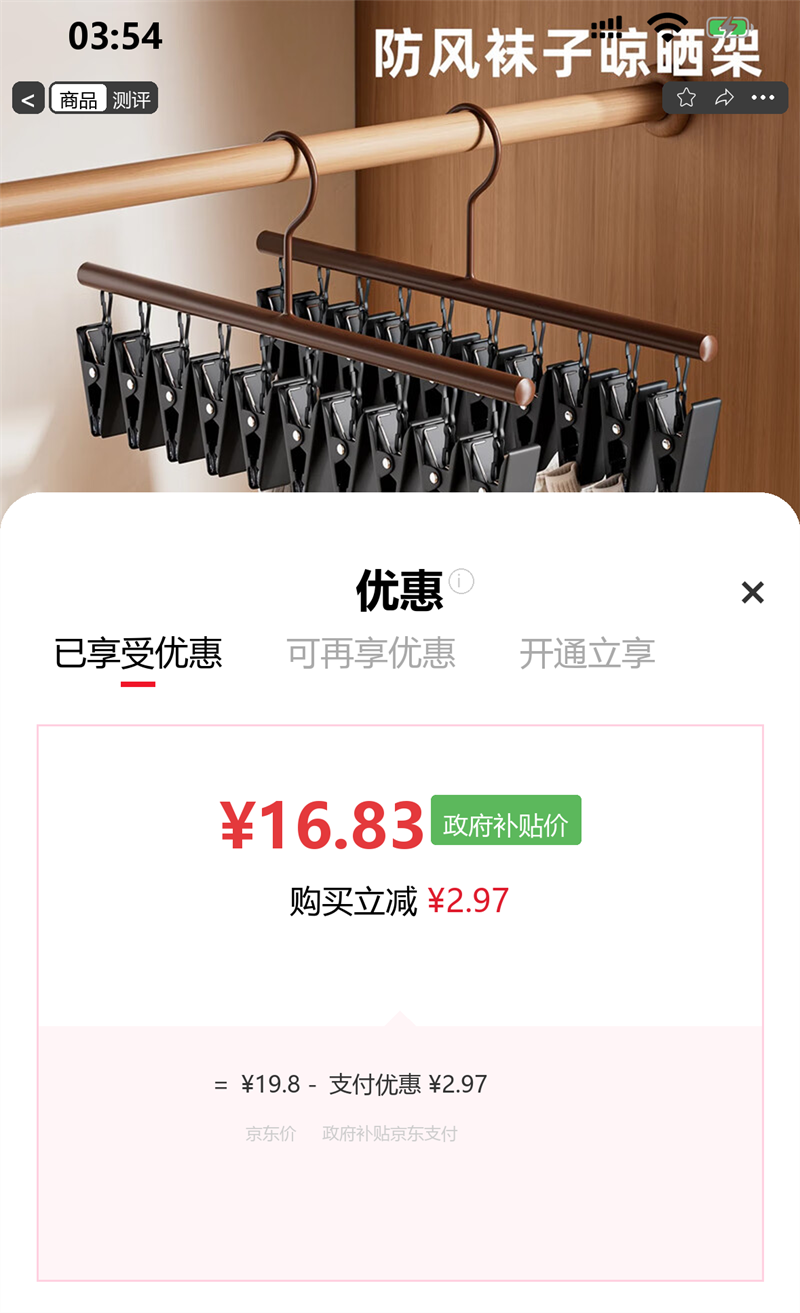Click the three-dot more options icon
The image size is (800, 1313).
[x=763, y=96]
